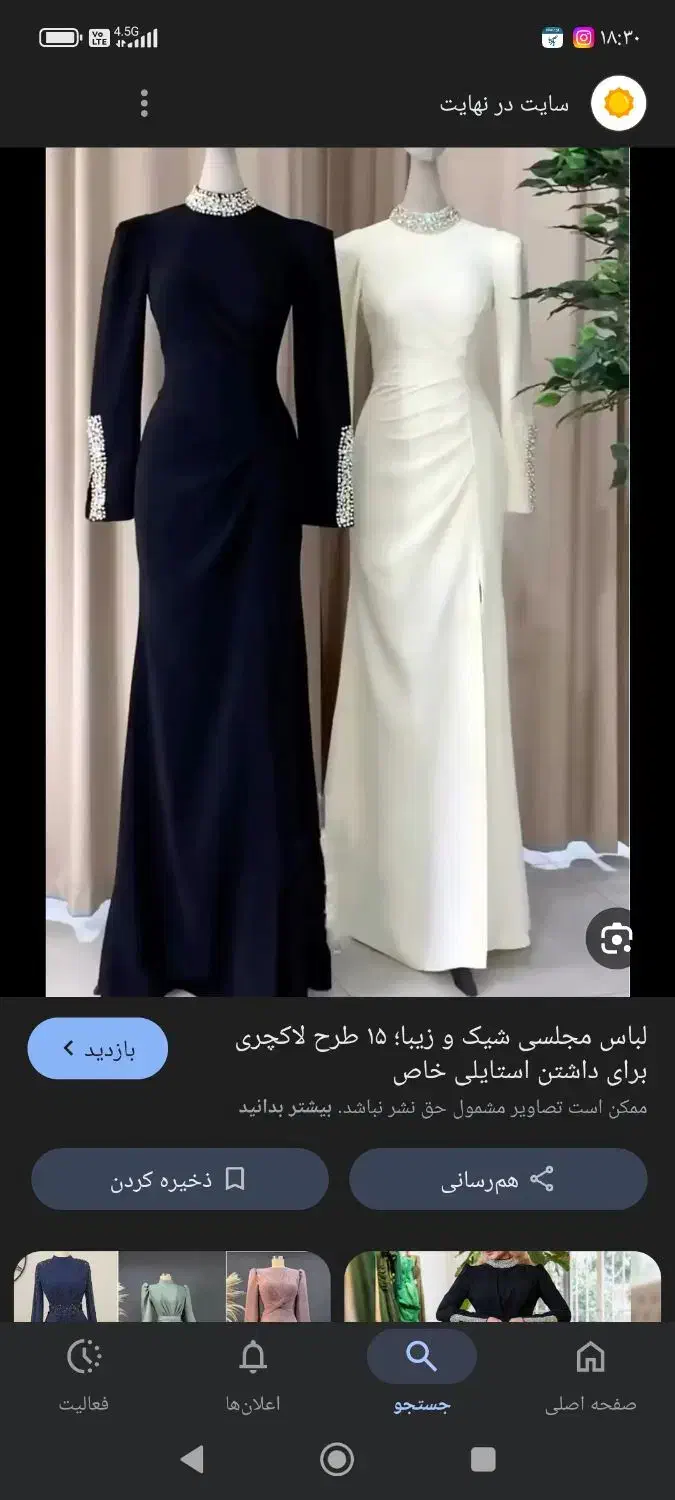Open the اعلان‌ها notifications tab

tap(253, 1376)
